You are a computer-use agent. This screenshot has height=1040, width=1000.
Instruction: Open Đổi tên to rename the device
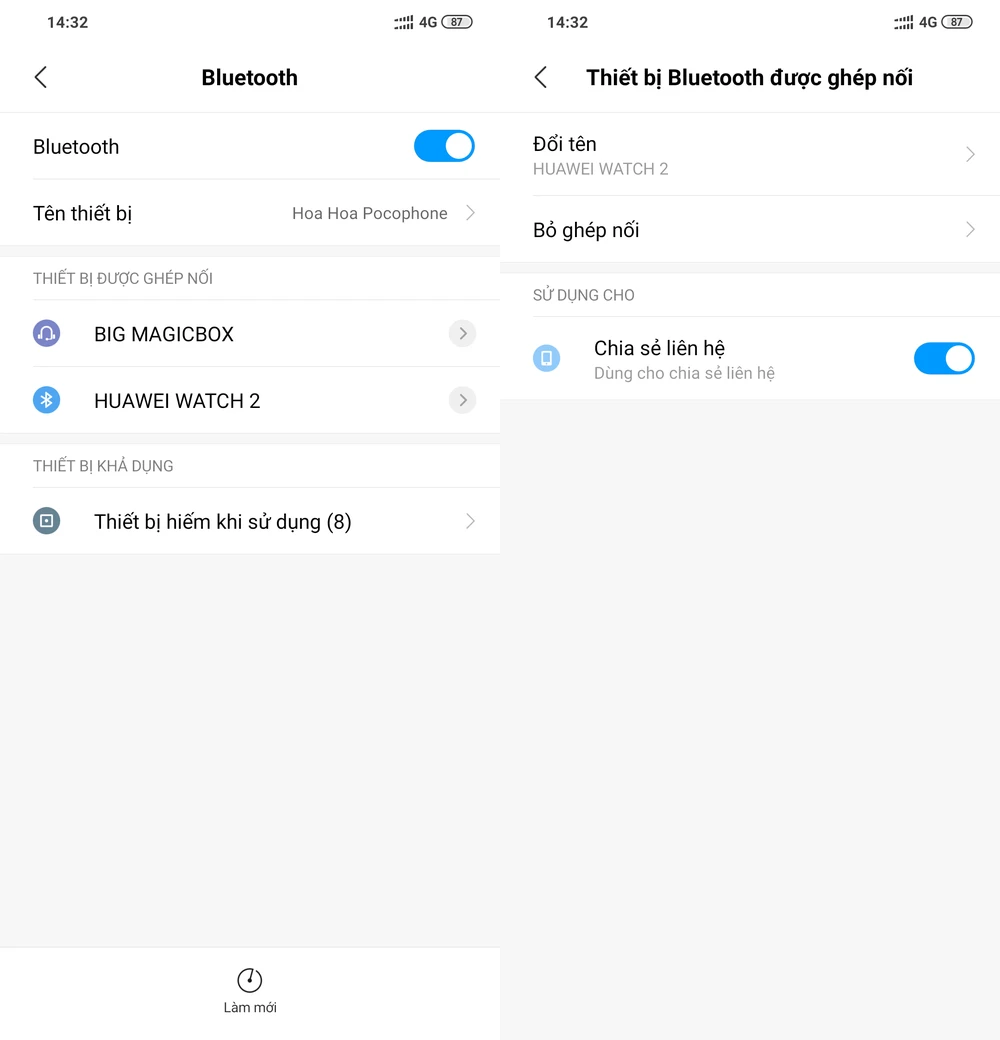[x=750, y=155]
